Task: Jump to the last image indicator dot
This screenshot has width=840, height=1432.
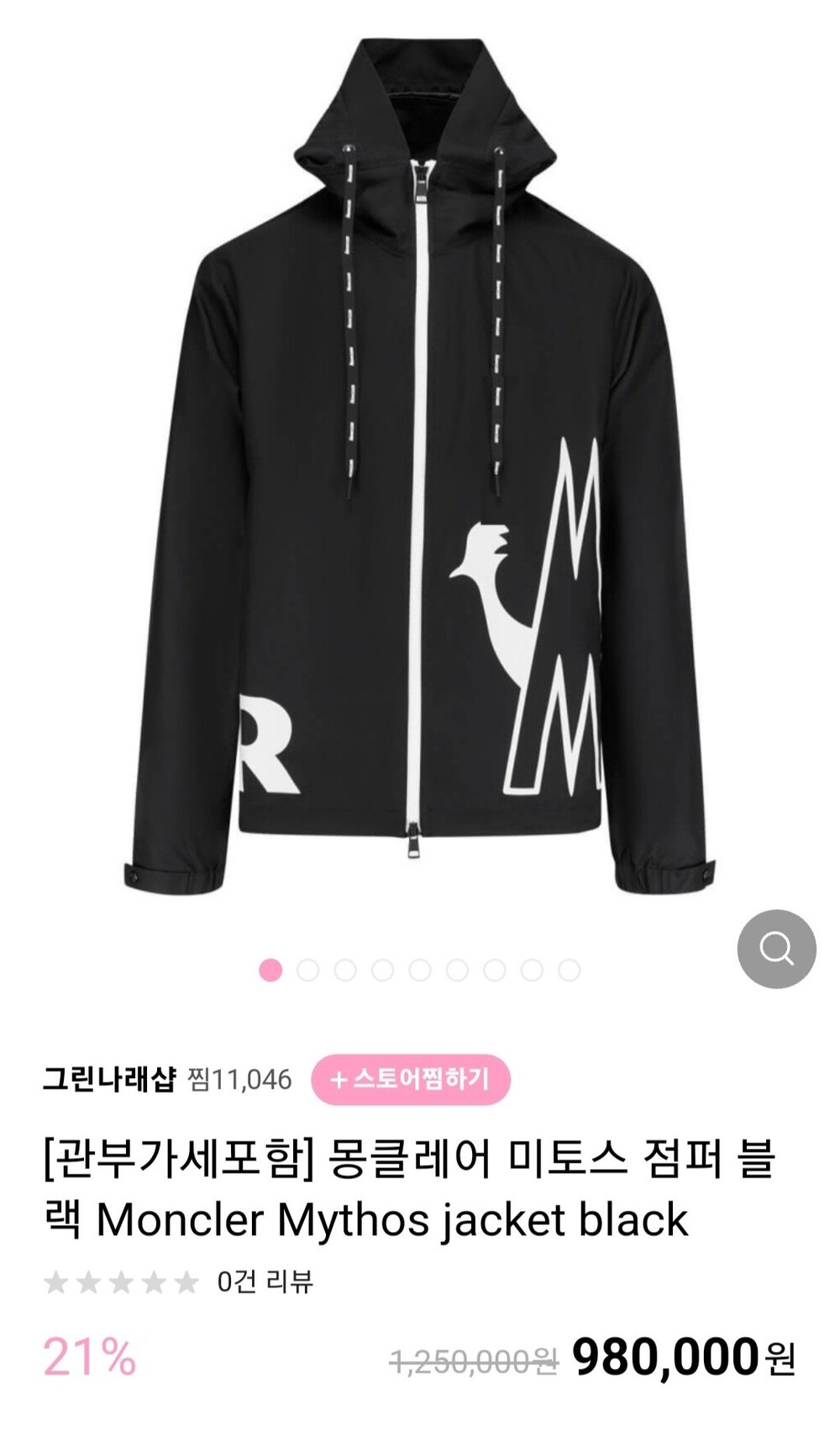Action: (570, 971)
